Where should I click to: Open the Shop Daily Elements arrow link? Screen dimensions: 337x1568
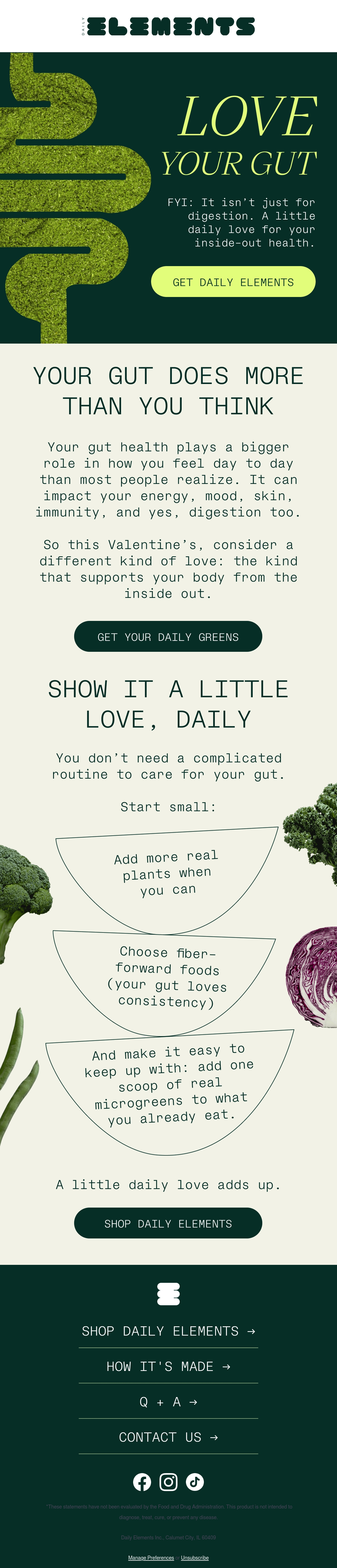168,1331
